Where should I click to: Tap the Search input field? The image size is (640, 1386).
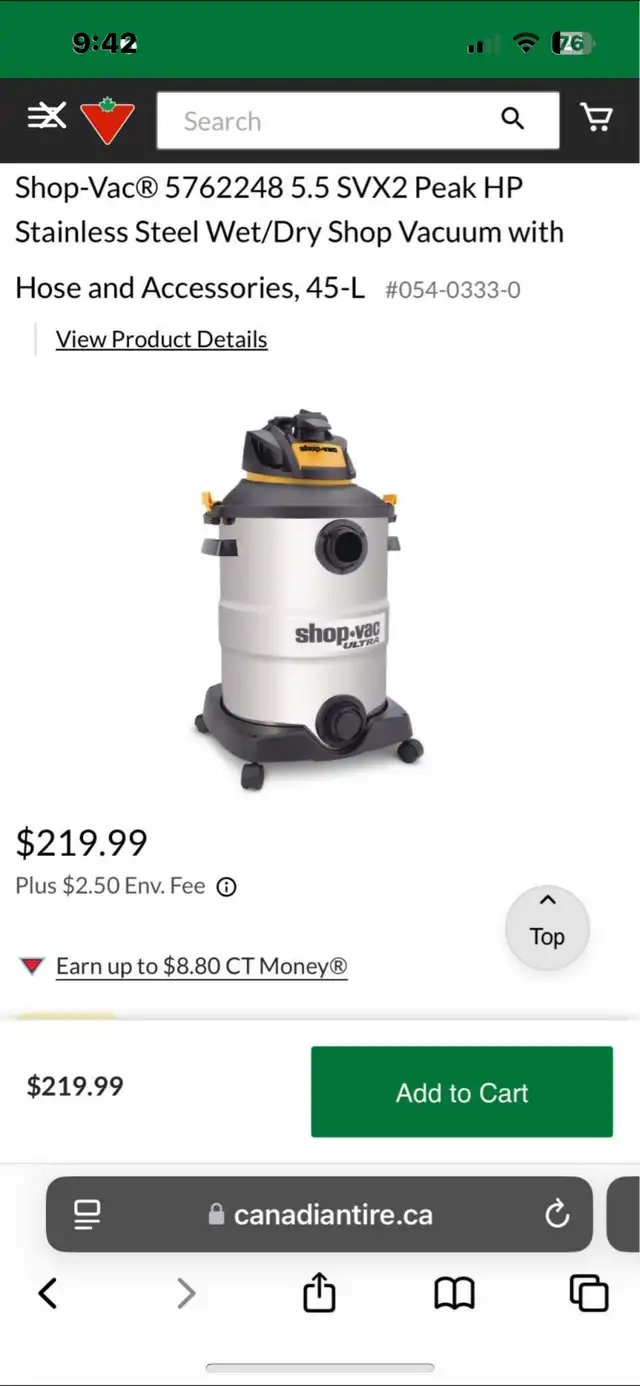(358, 120)
